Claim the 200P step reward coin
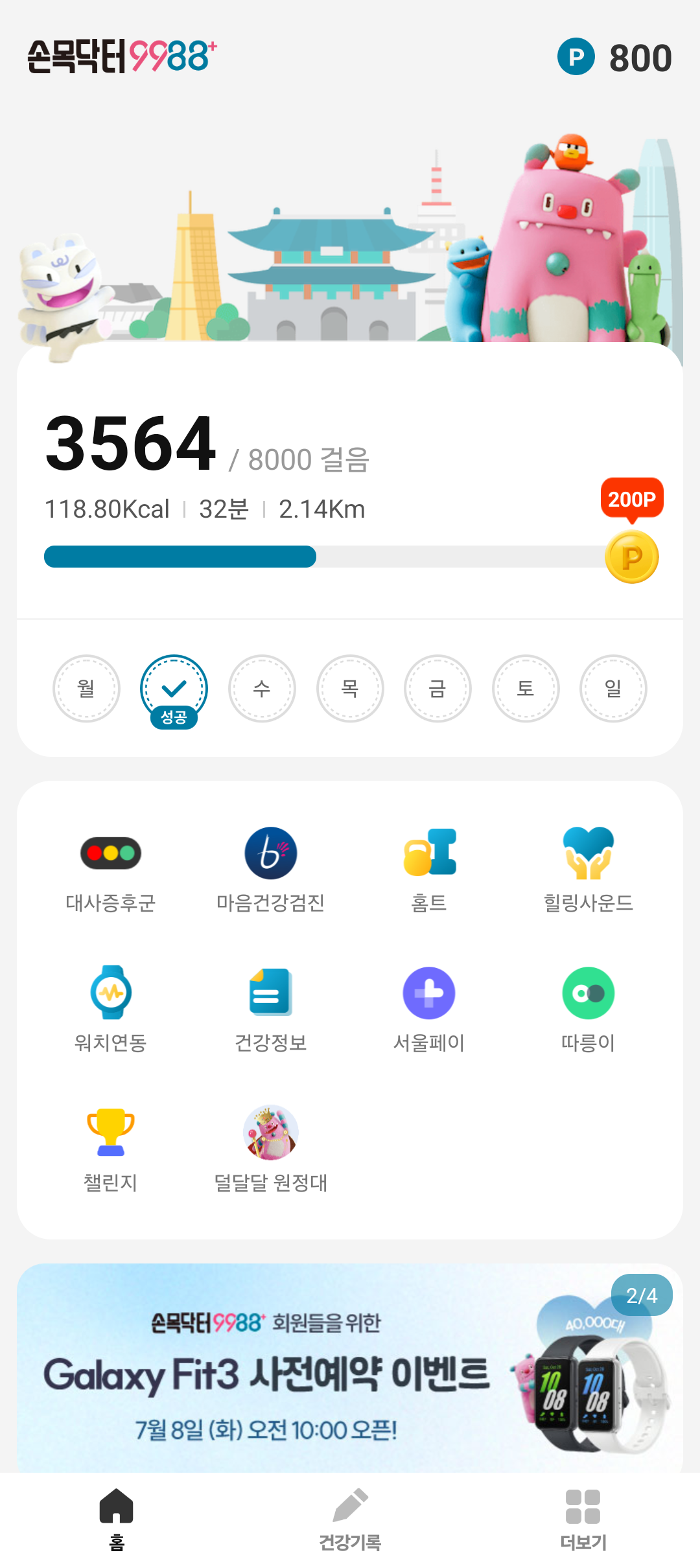This screenshot has height=1568, width=700. (x=631, y=557)
